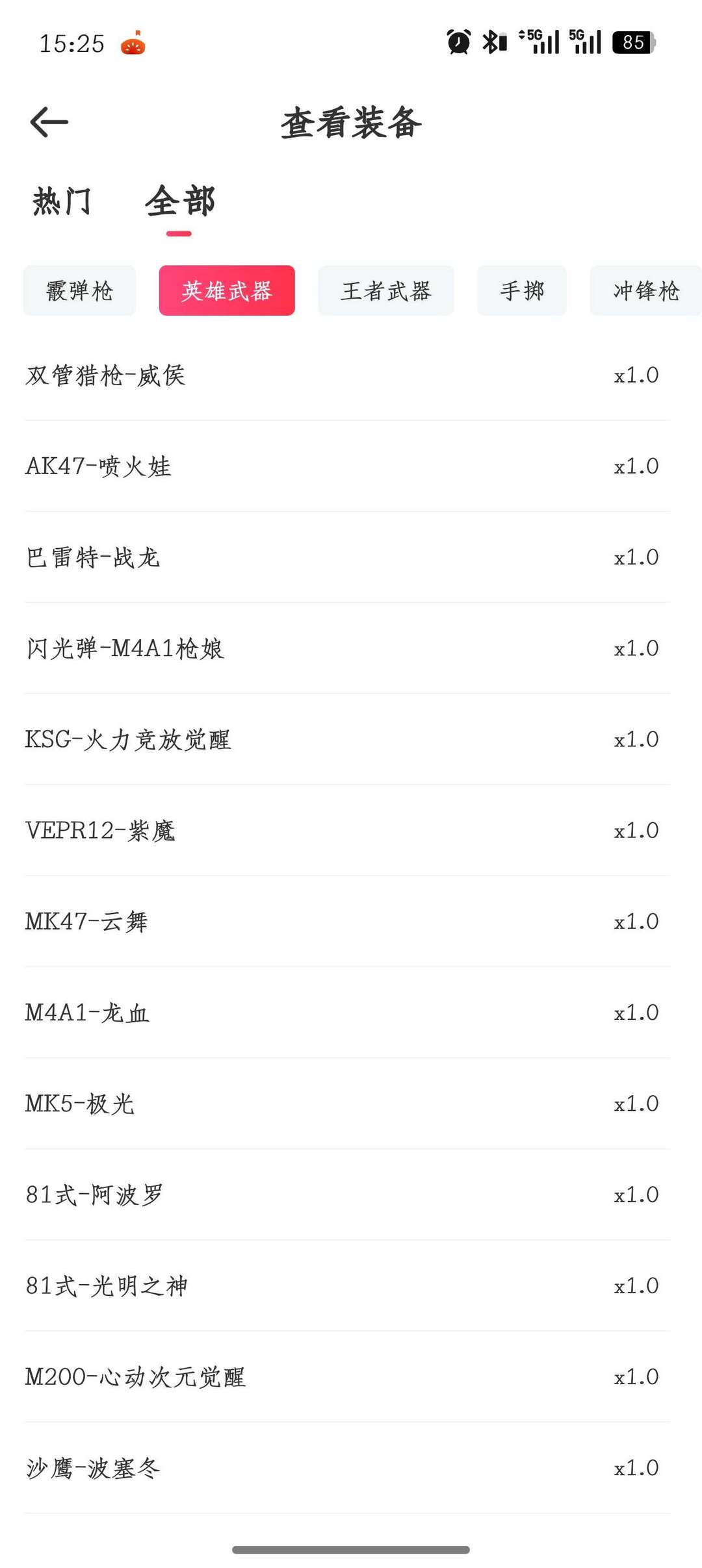The height and width of the screenshot is (1568, 702).
Task: Filter by the 霰弹枪 chip
Action: pyautogui.click(x=80, y=290)
